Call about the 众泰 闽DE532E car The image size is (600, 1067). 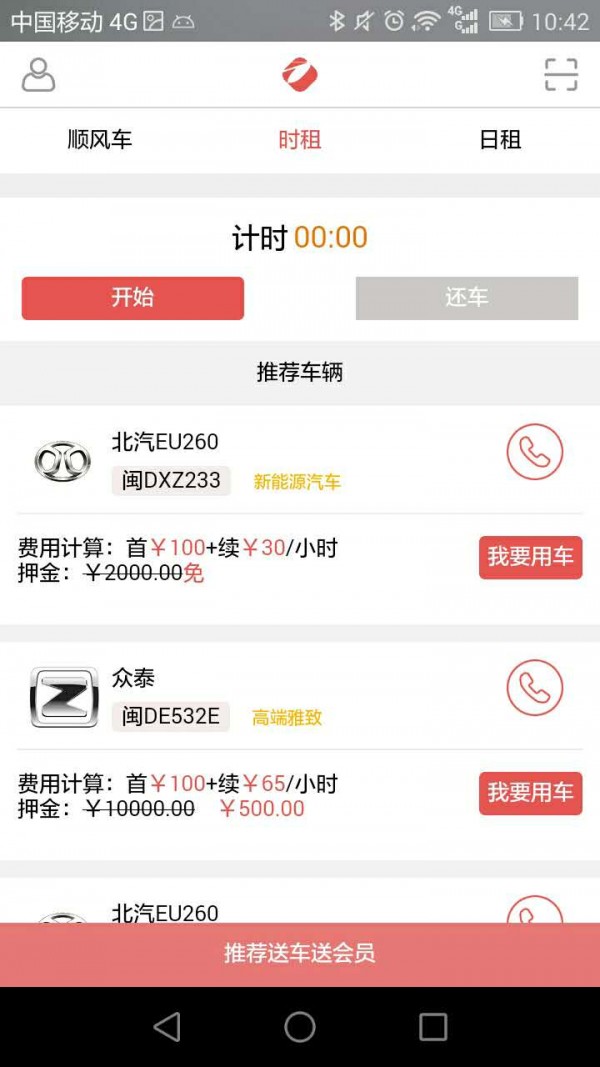(535, 688)
